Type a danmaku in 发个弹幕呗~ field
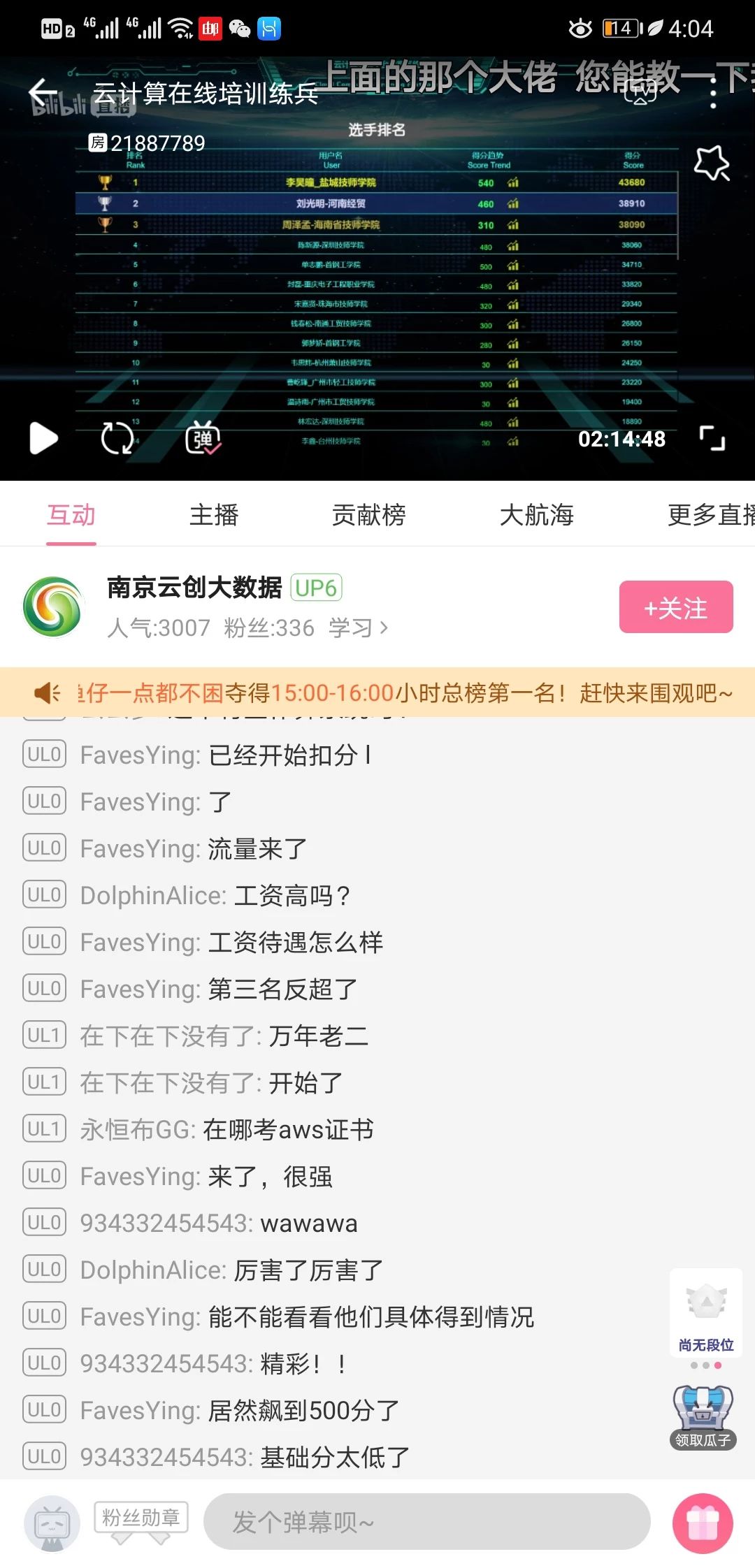 [x=426, y=1521]
